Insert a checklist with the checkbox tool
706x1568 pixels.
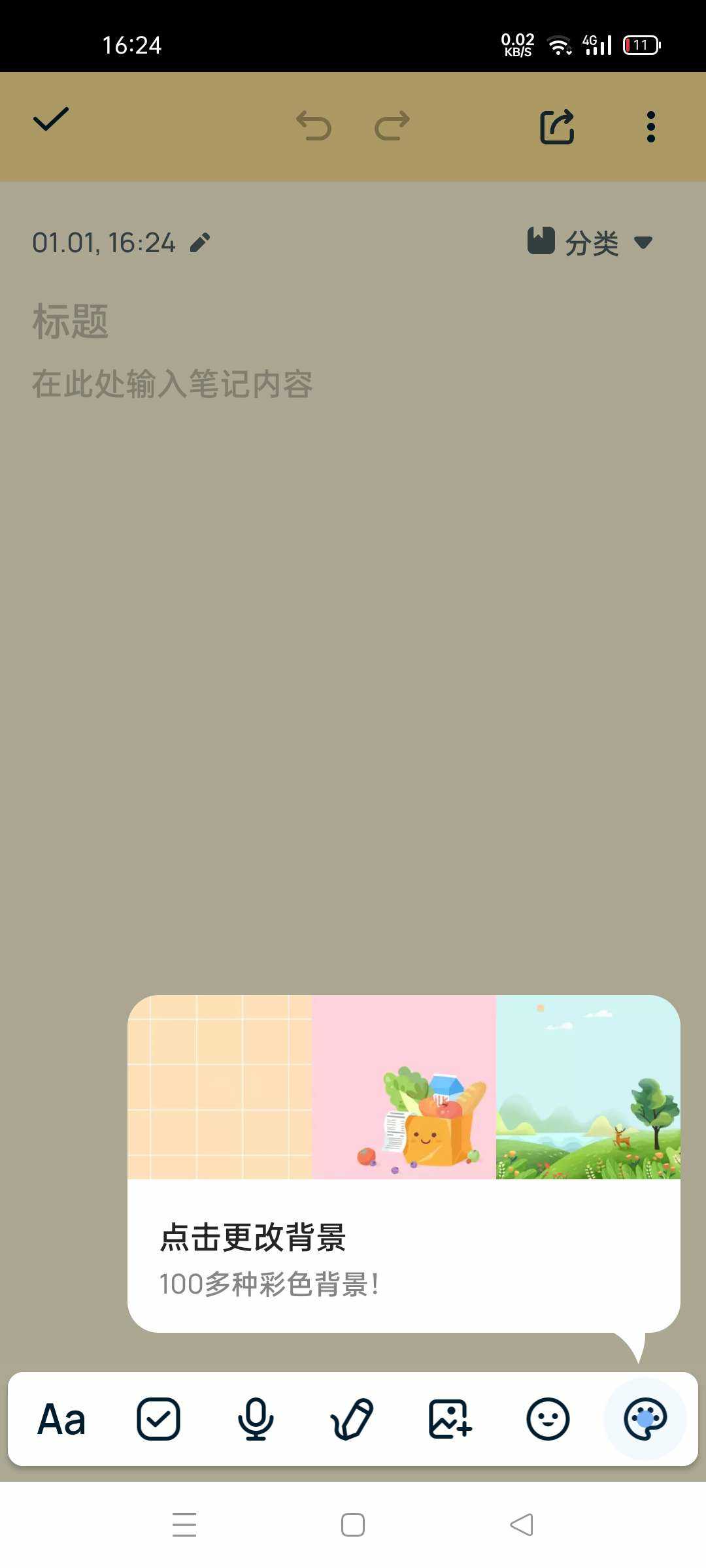pos(158,1419)
